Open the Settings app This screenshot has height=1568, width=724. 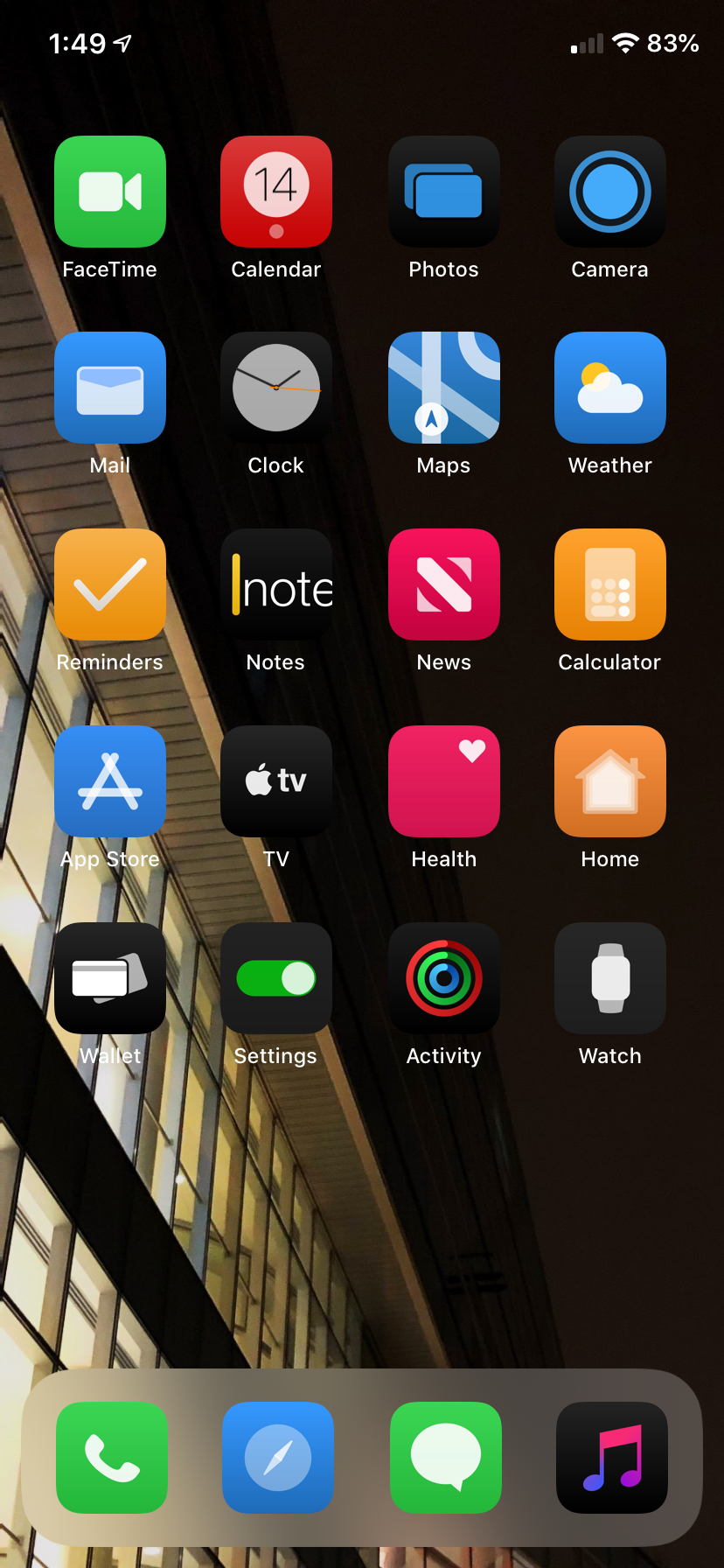pos(276,978)
